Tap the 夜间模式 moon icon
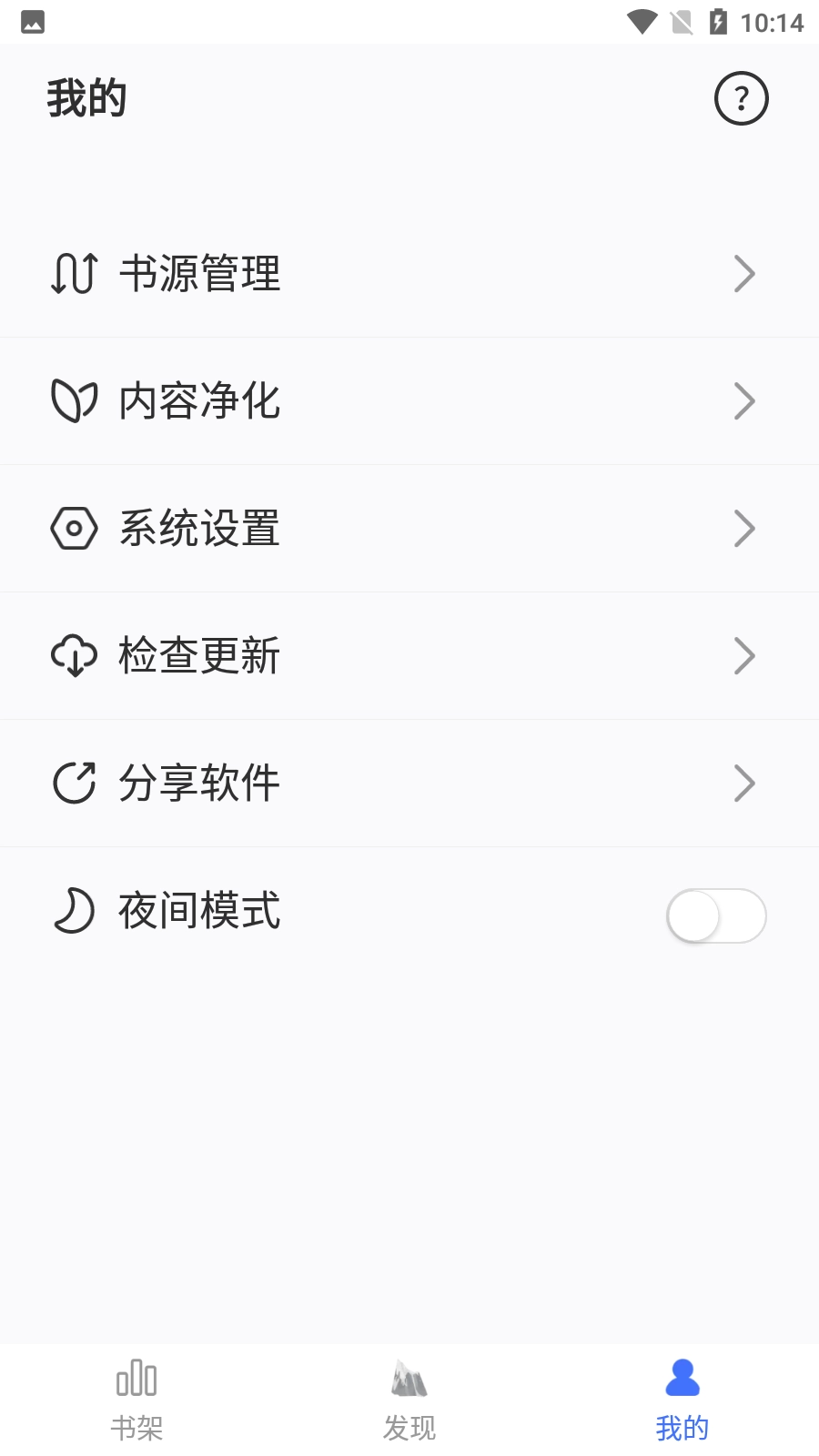Screen dimensions: 819x1456 (74, 913)
